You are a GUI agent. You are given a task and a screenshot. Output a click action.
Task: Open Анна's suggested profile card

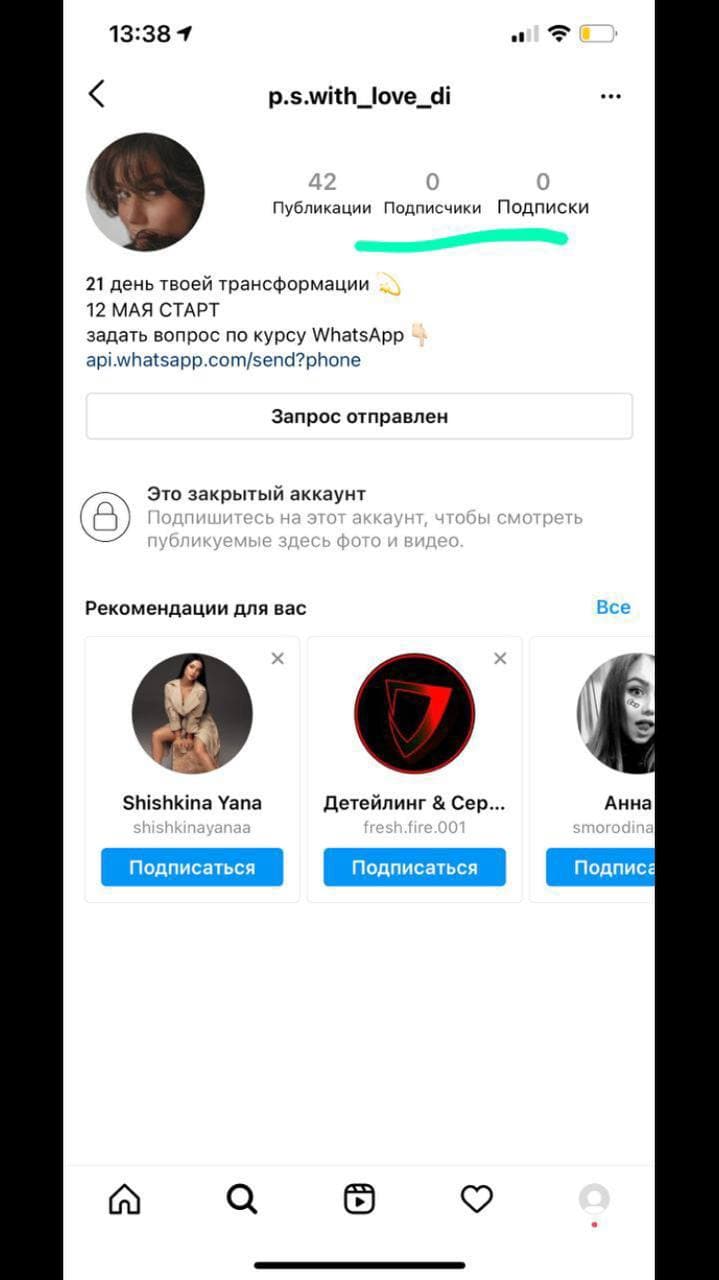(616, 714)
